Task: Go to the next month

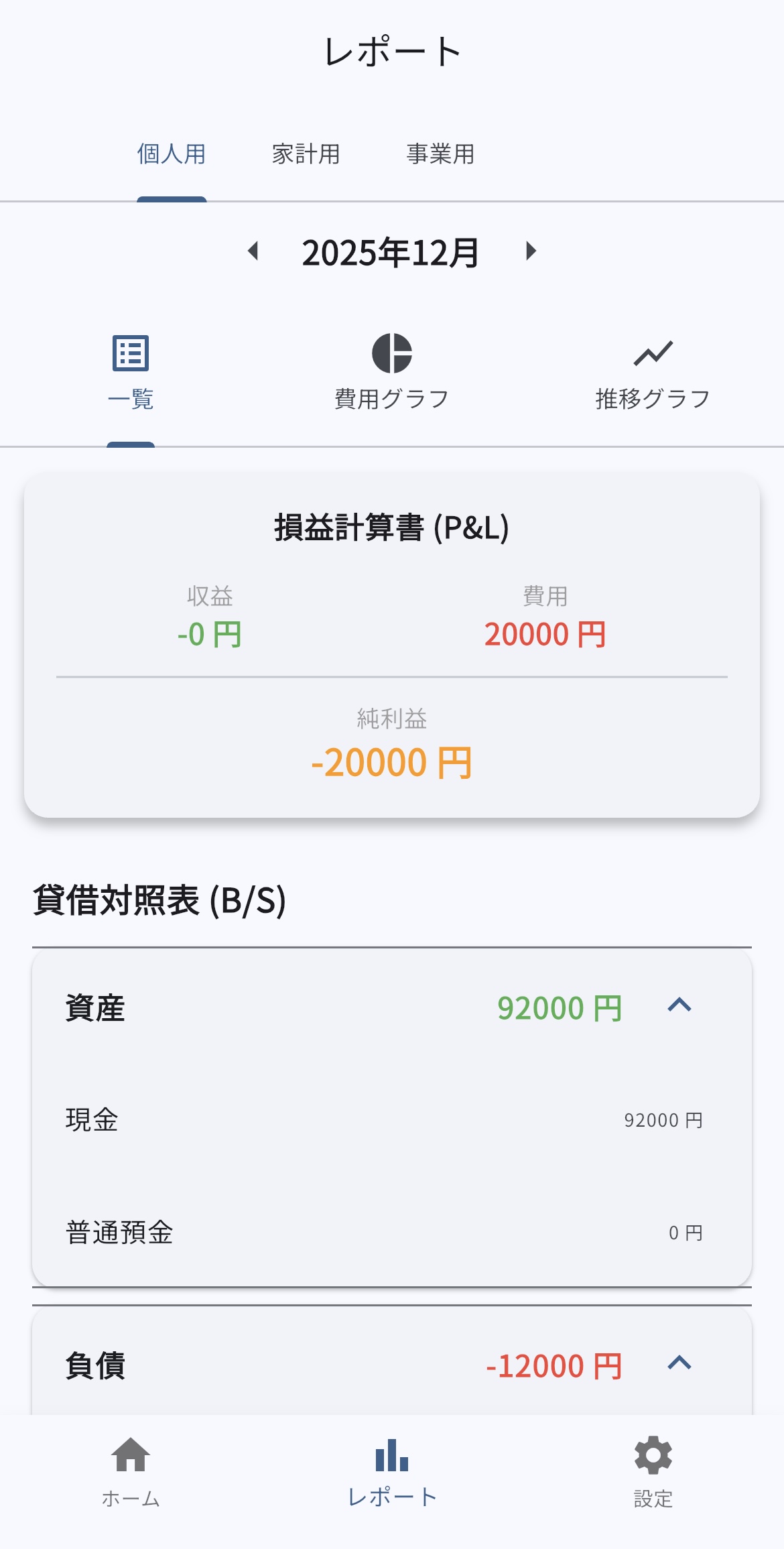Action: tap(531, 251)
